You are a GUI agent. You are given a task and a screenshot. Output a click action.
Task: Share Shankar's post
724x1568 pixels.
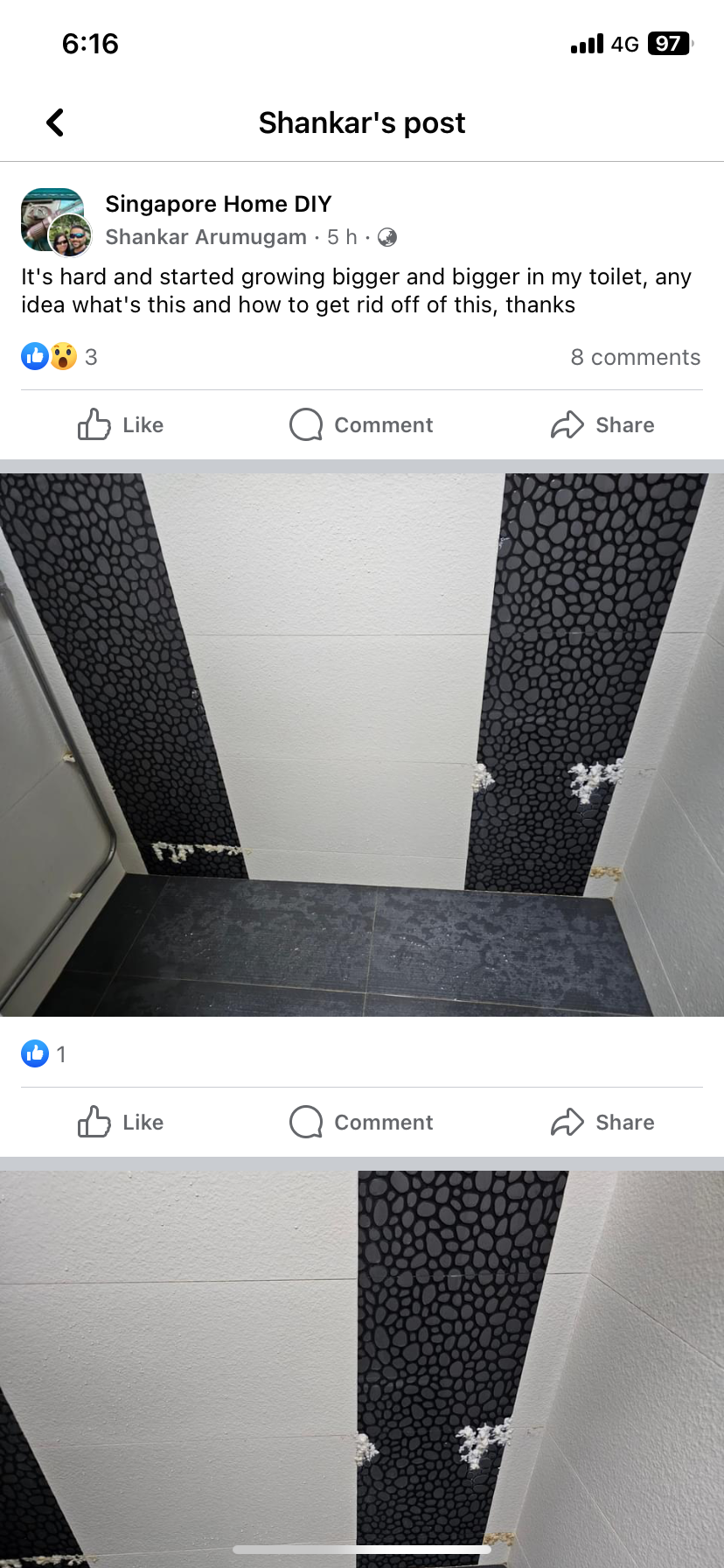click(x=602, y=425)
